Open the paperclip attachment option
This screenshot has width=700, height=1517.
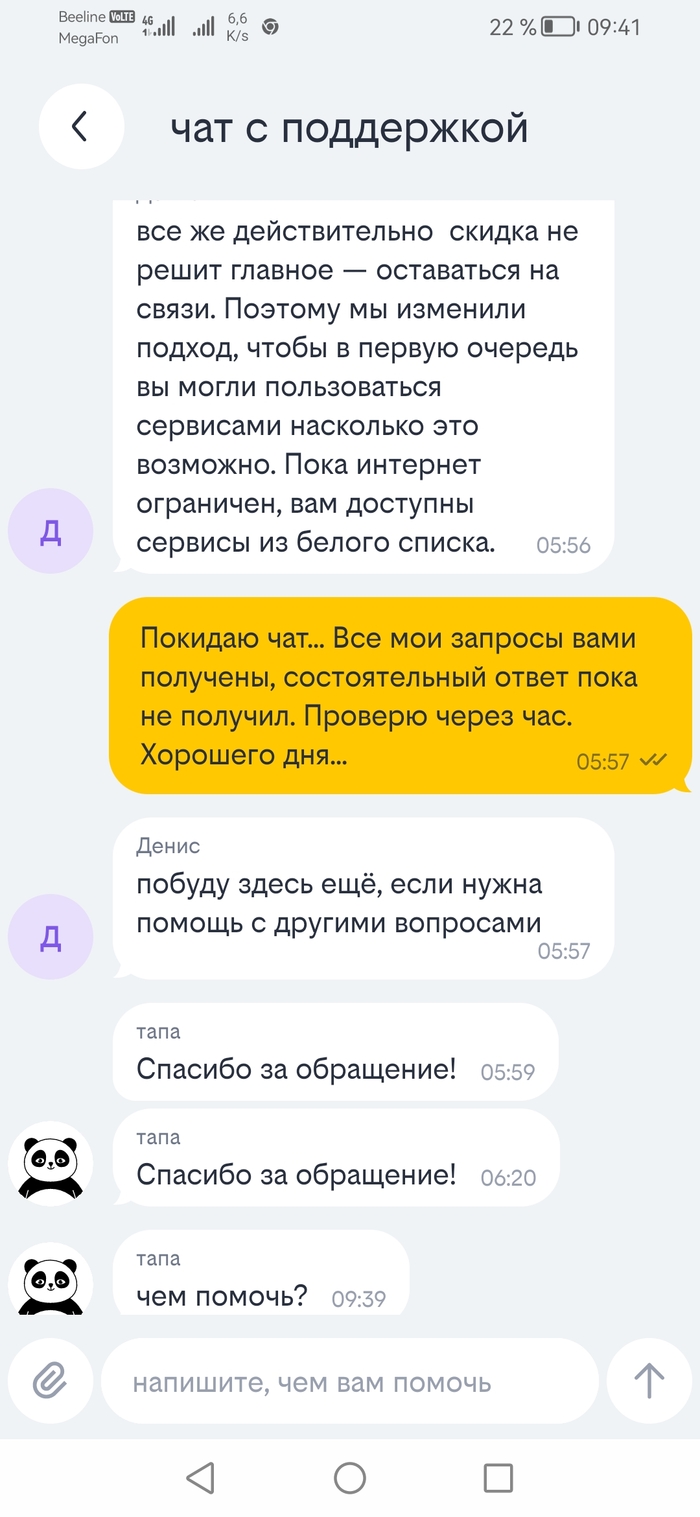click(x=49, y=1382)
